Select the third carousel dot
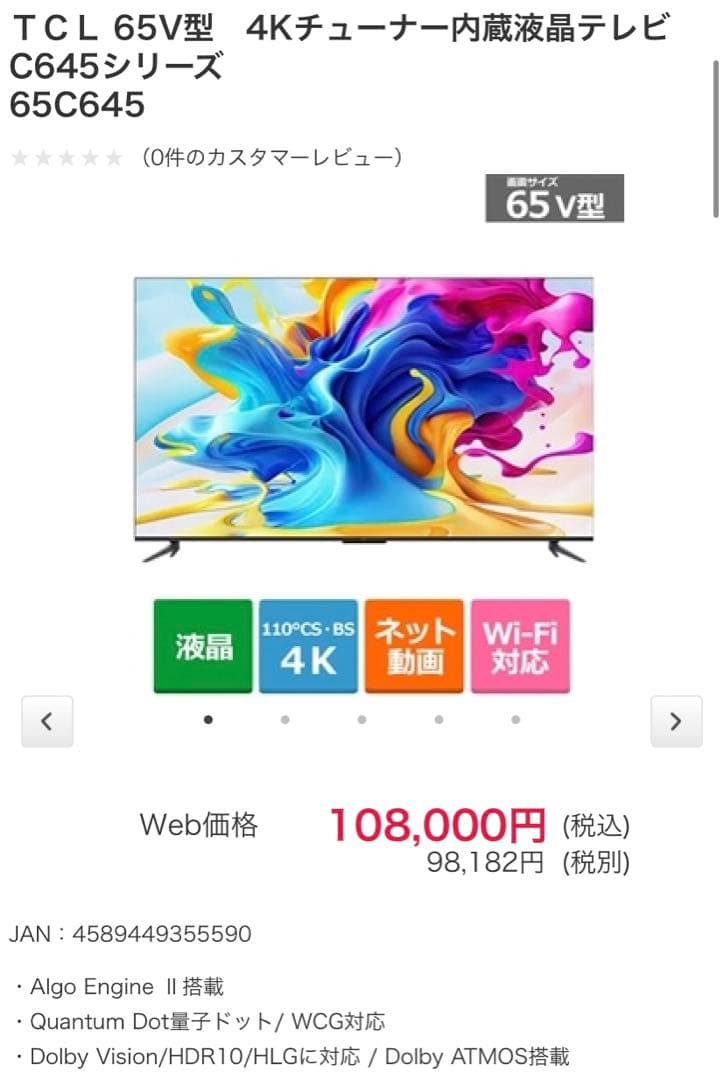The width and height of the screenshot is (725, 1080). tap(362, 718)
